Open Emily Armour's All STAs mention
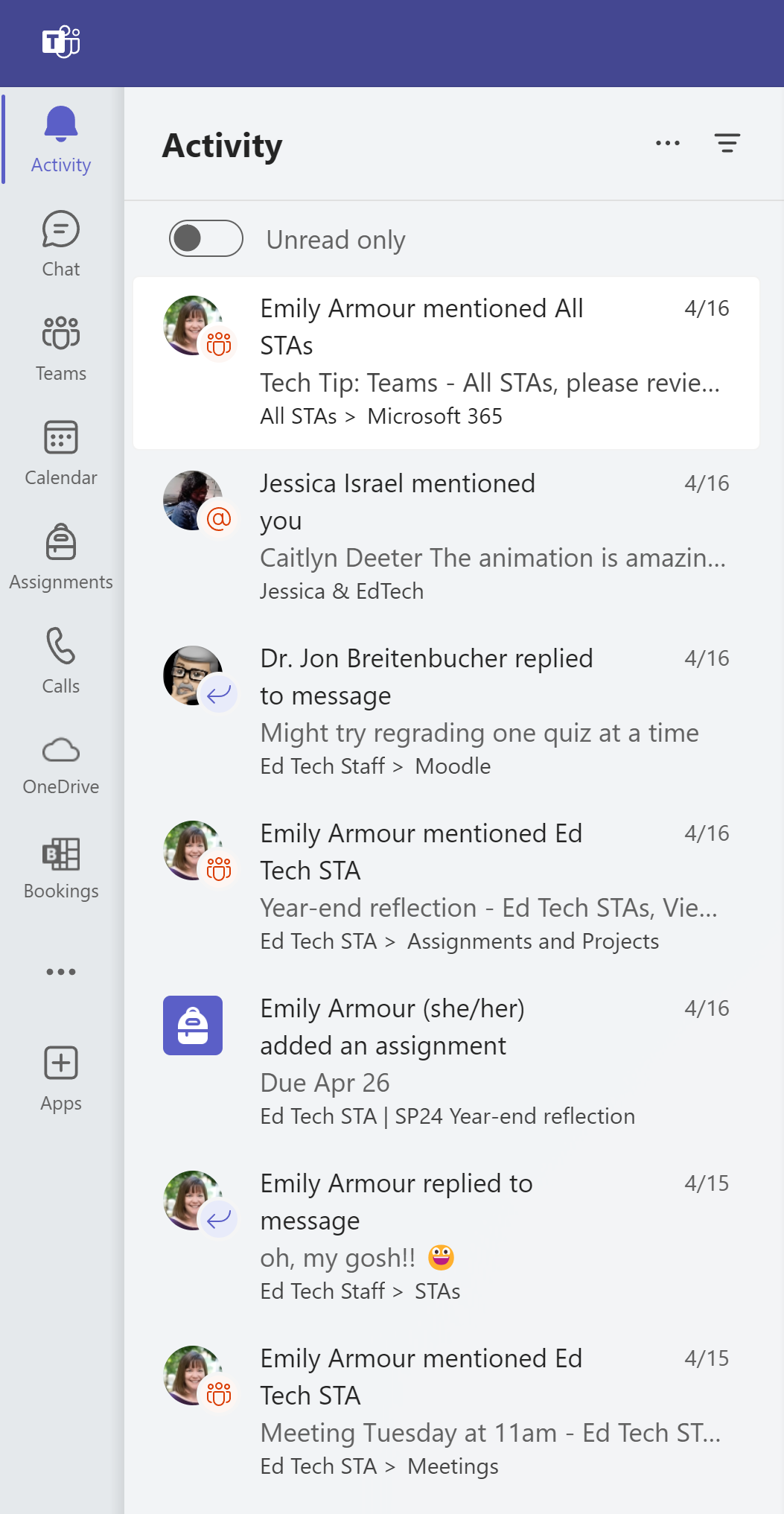Image resolution: width=784 pixels, height=1514 pixels. coord(447,361)
